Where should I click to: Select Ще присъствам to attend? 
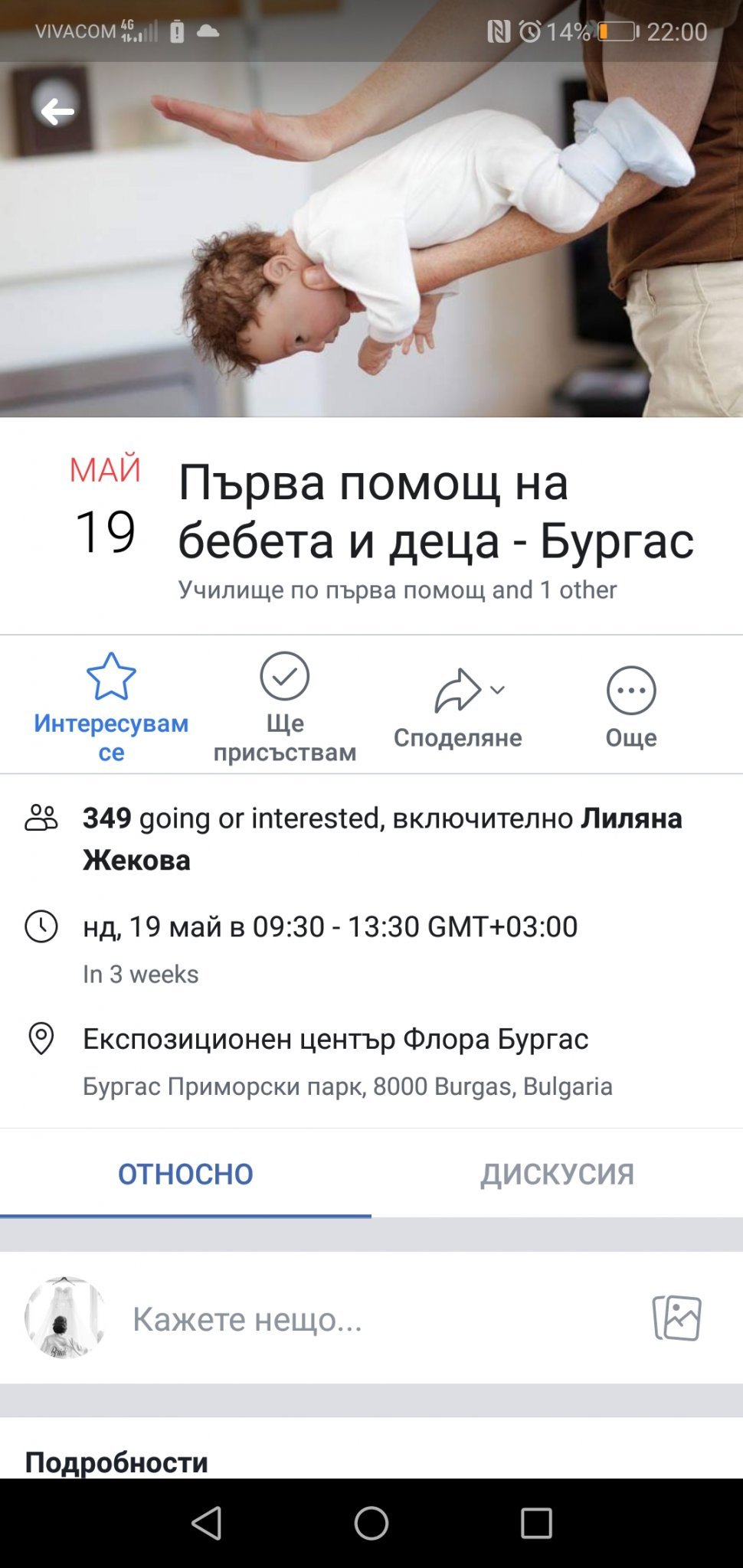click(284, 707)
